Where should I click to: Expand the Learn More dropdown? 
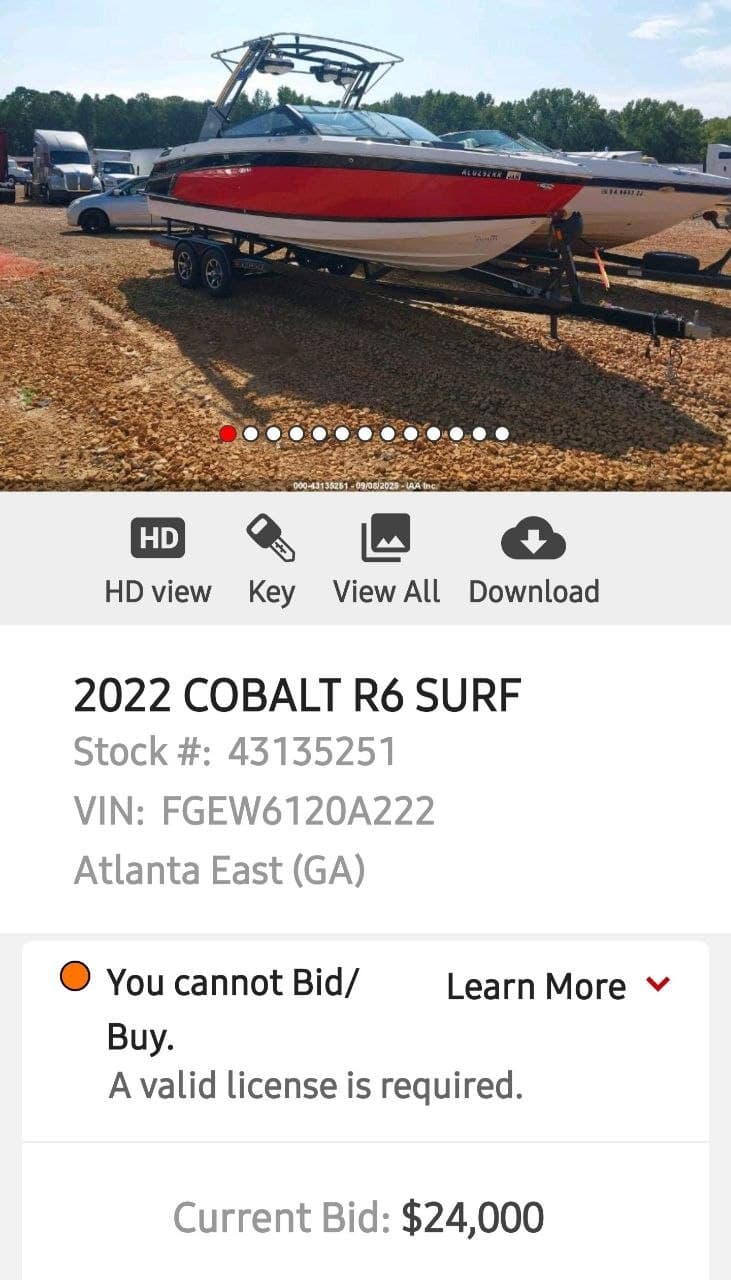click(557, 986)
